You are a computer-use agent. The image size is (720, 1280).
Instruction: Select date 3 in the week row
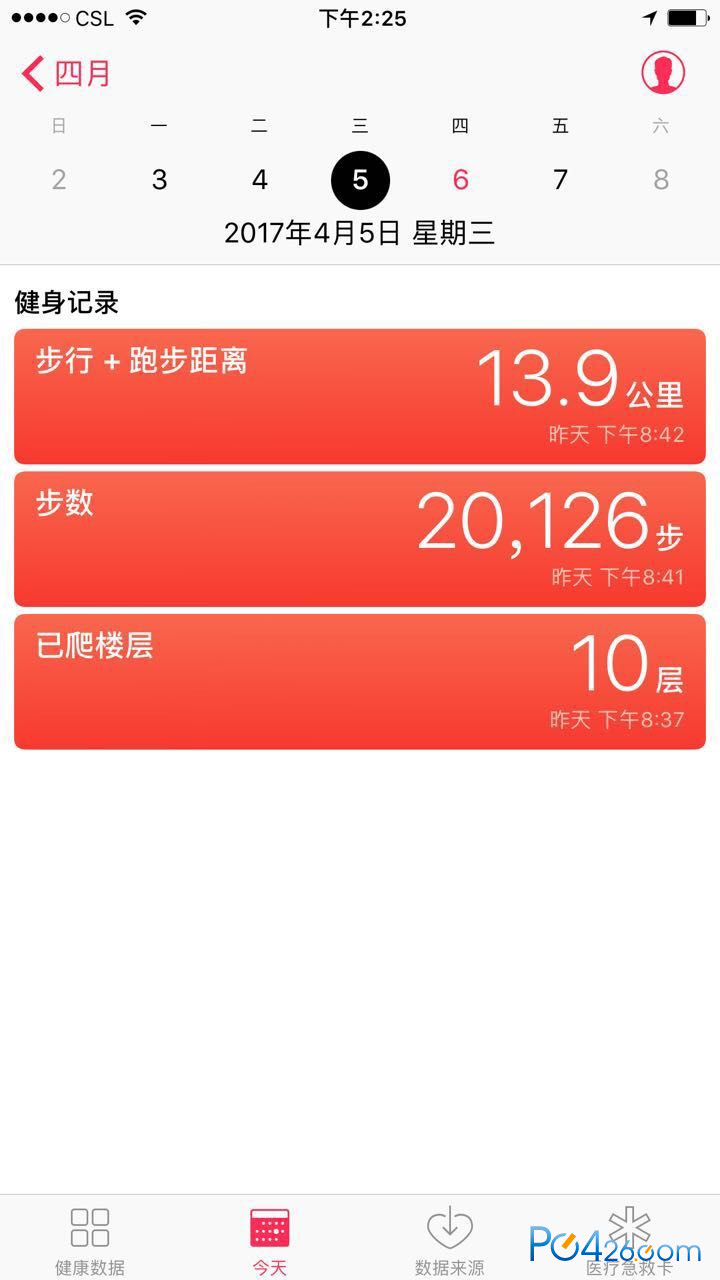point(159,180)
